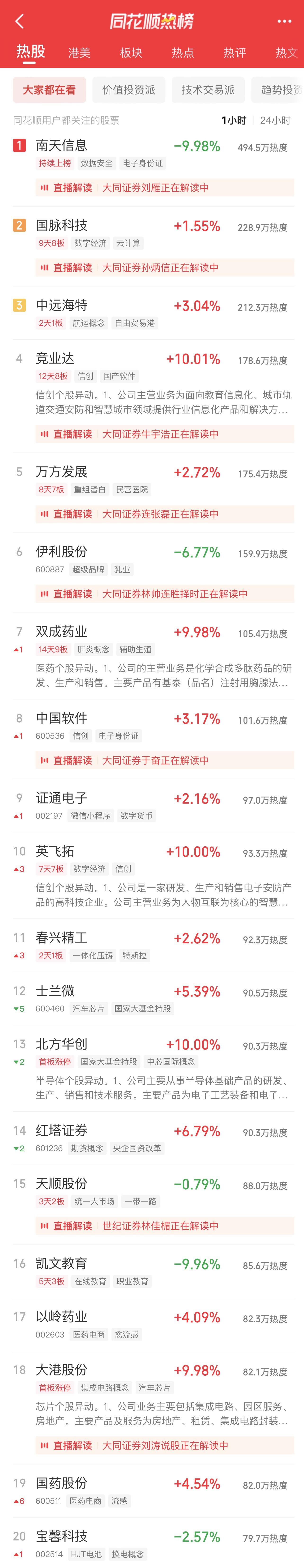Select the 1小时 ranking period

[x=233, y=120]
